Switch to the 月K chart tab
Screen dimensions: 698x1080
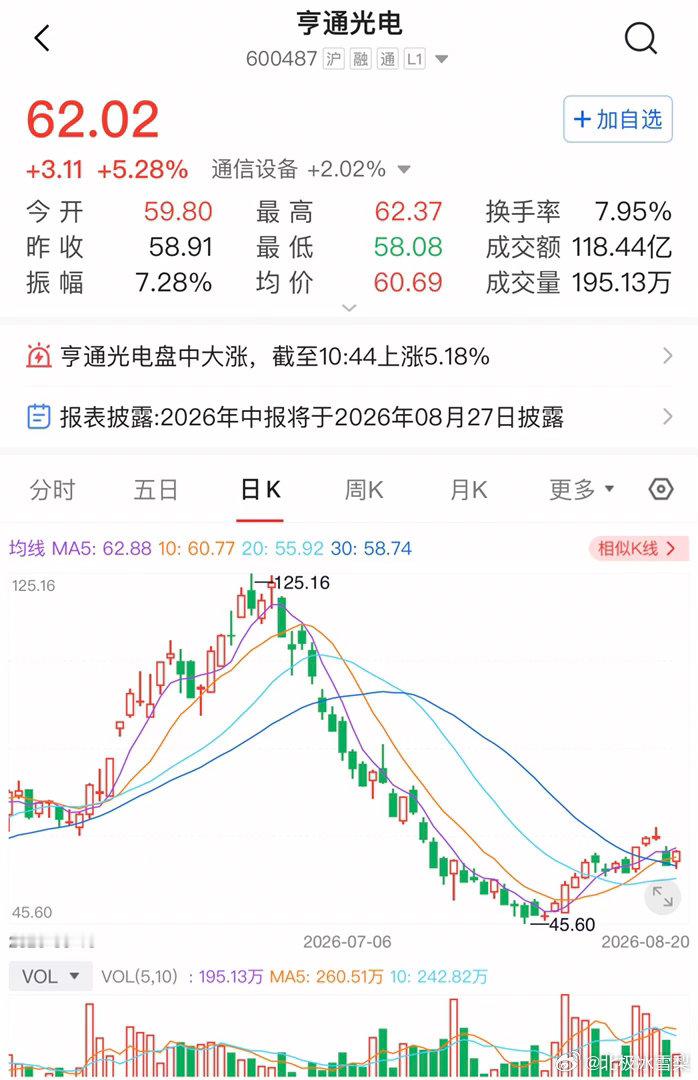coord(469,490)
